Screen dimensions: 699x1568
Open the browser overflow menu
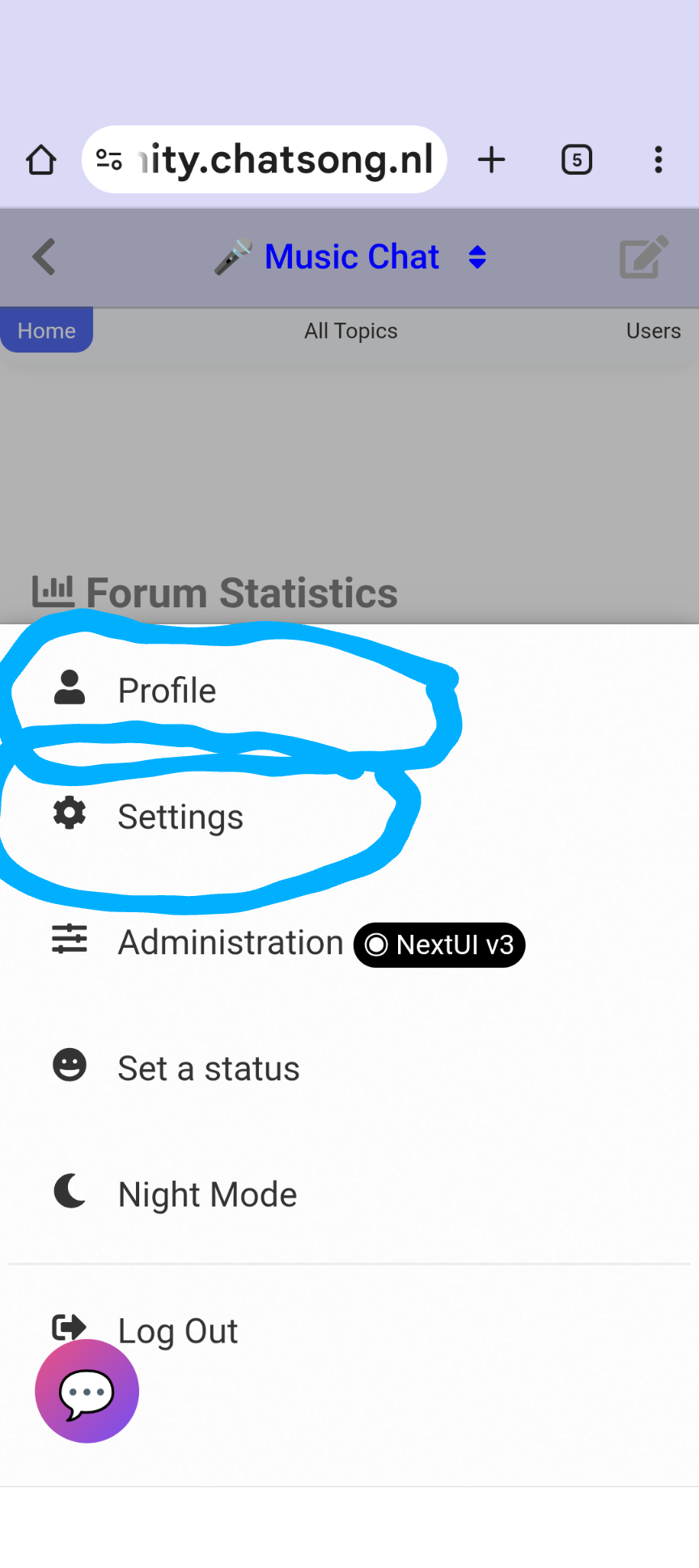(x=659, y=160)
